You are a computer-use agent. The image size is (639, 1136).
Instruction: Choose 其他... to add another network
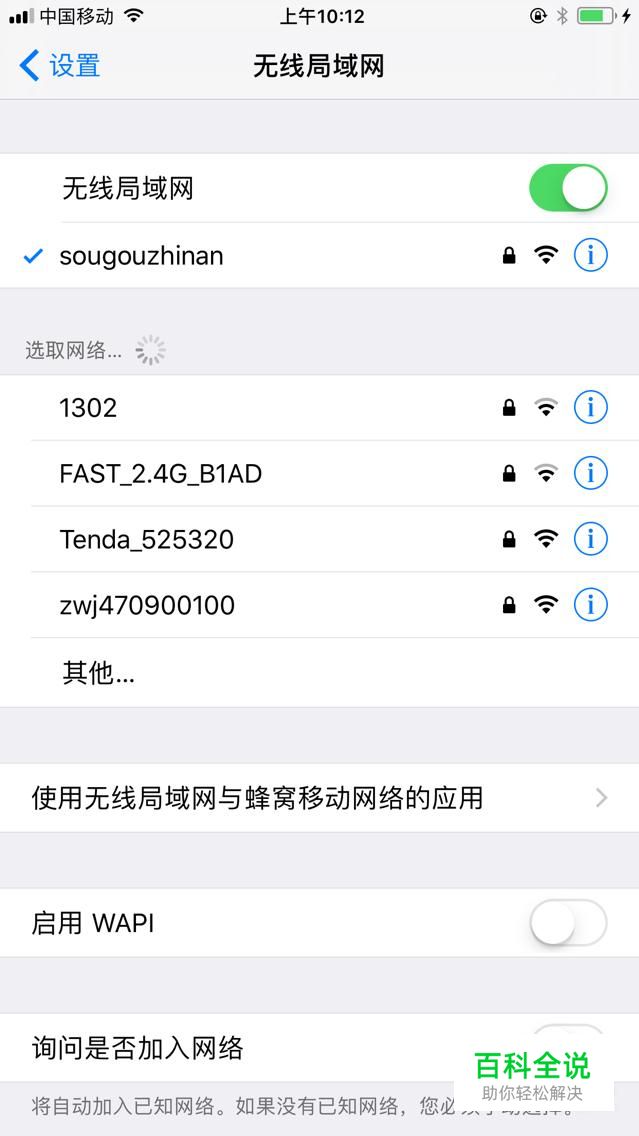coord(320,673)
